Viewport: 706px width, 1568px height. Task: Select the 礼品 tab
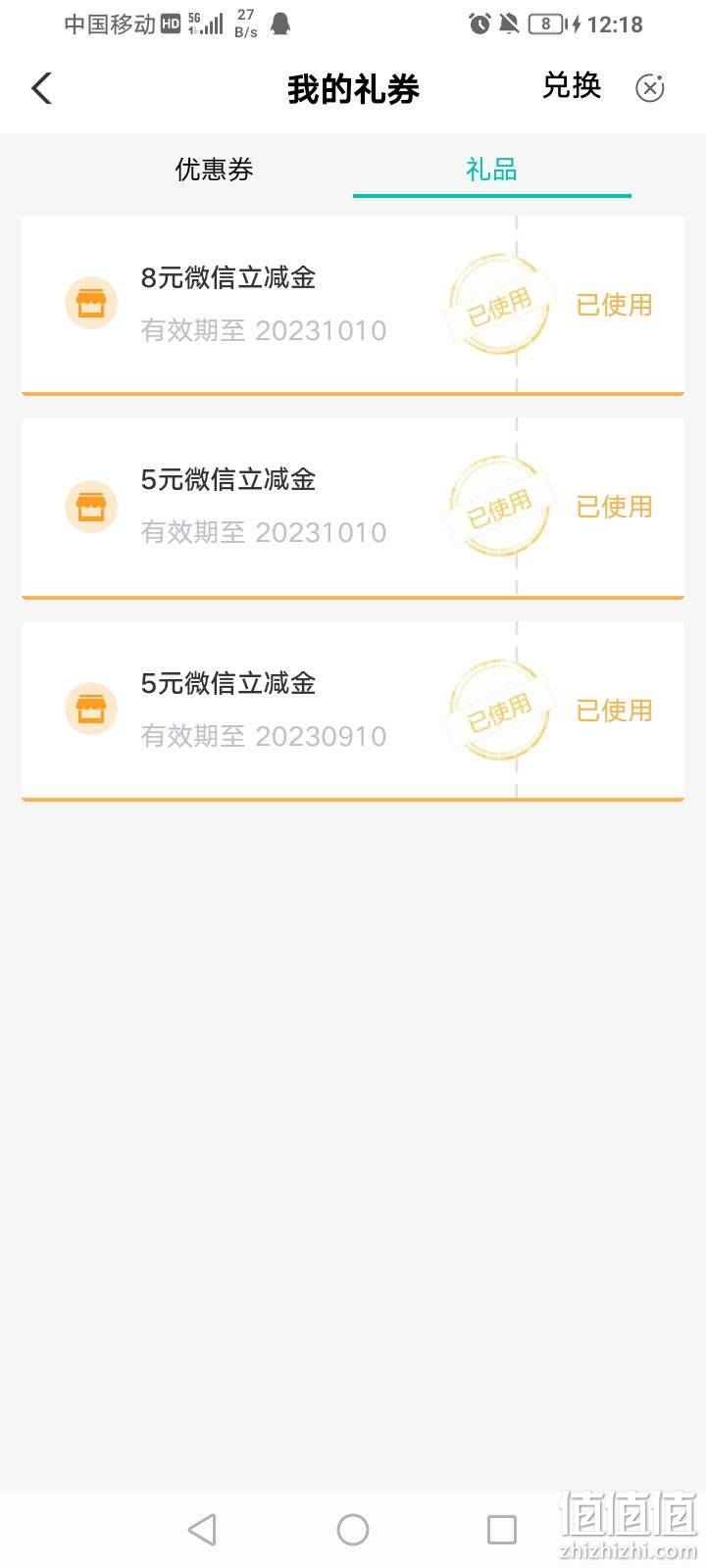(491, 170)
